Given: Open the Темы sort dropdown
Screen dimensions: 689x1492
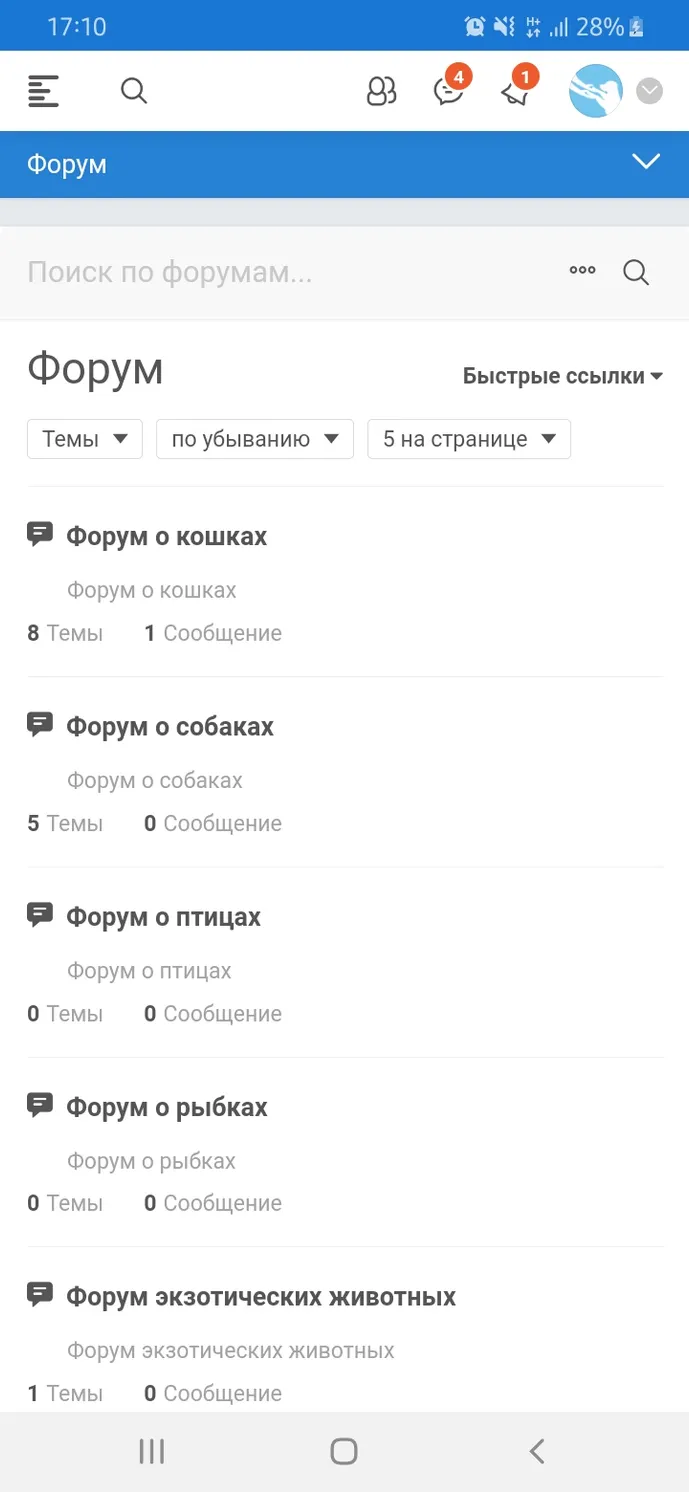Looking at the screenshot, I should pos(85,439).
